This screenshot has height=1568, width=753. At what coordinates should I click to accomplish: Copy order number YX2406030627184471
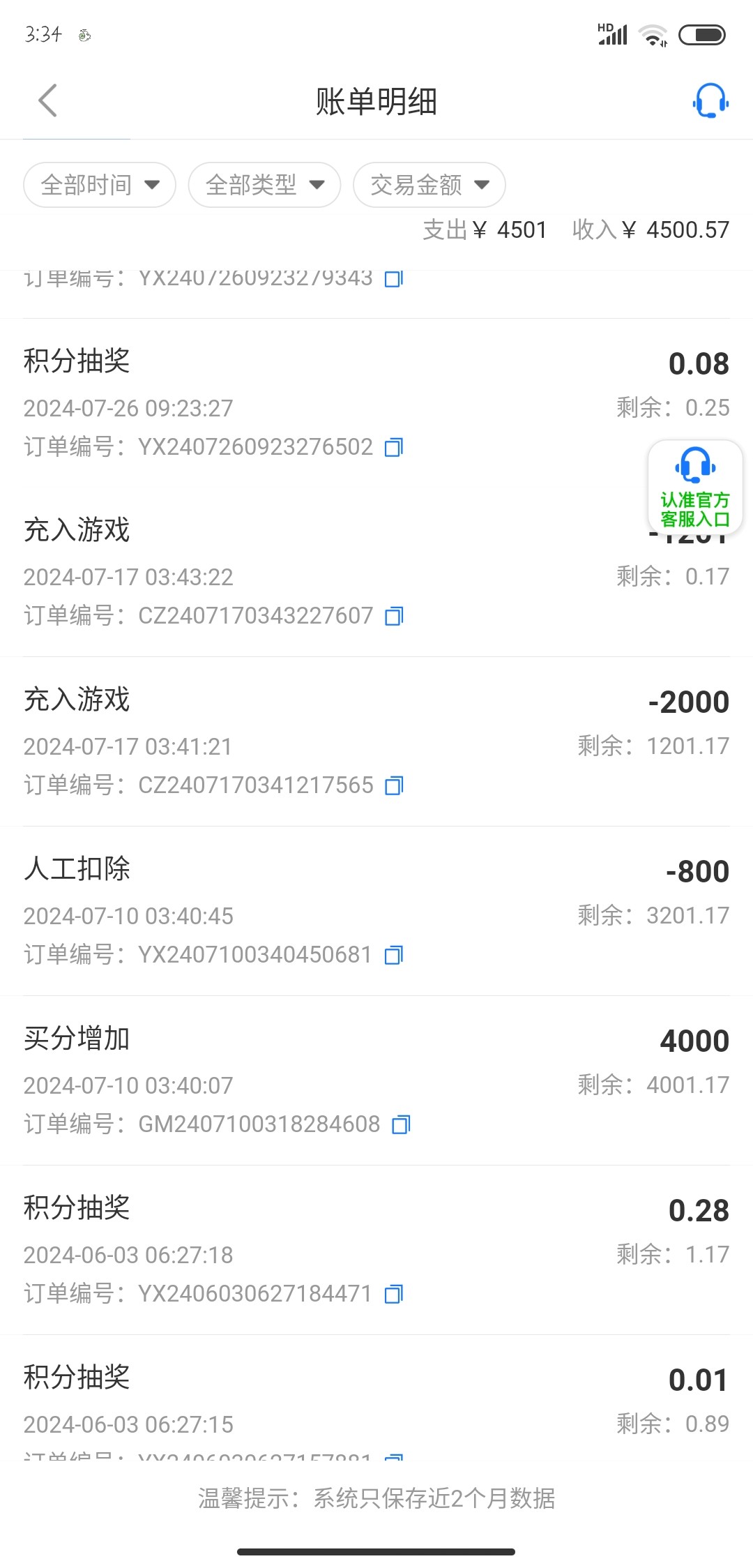pos(394,1294)
